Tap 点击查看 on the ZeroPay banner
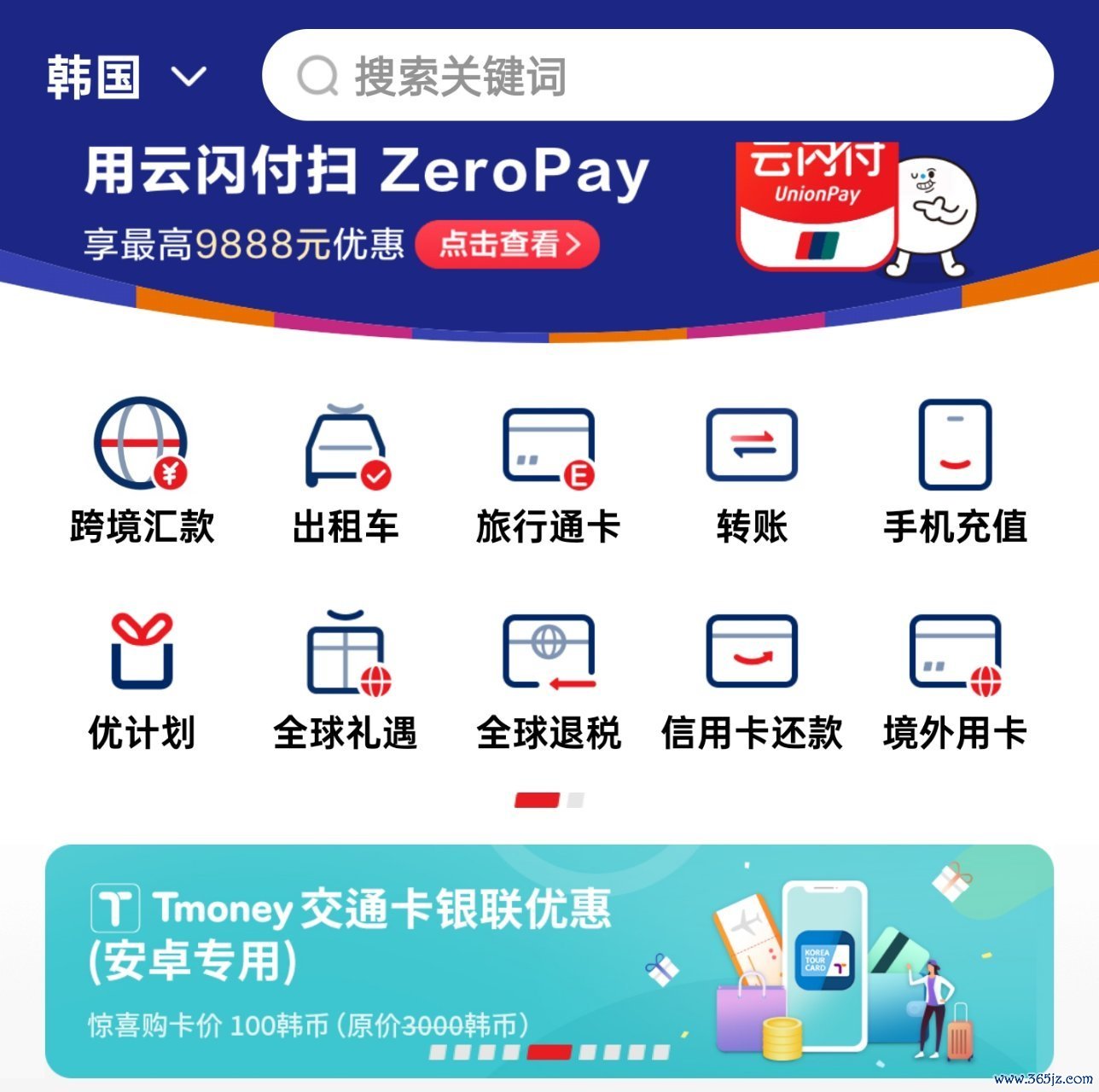1099x1092 pixels. 508,245
